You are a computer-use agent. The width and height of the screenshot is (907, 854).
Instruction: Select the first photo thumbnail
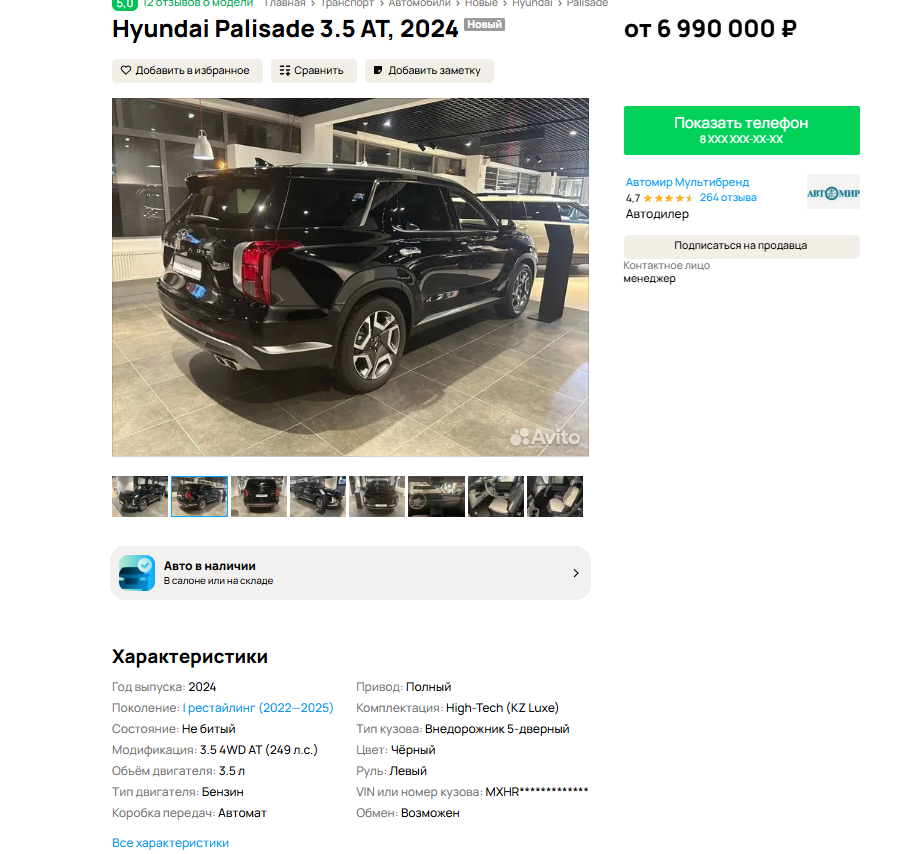pyautogui.click(x=140, y=496)
